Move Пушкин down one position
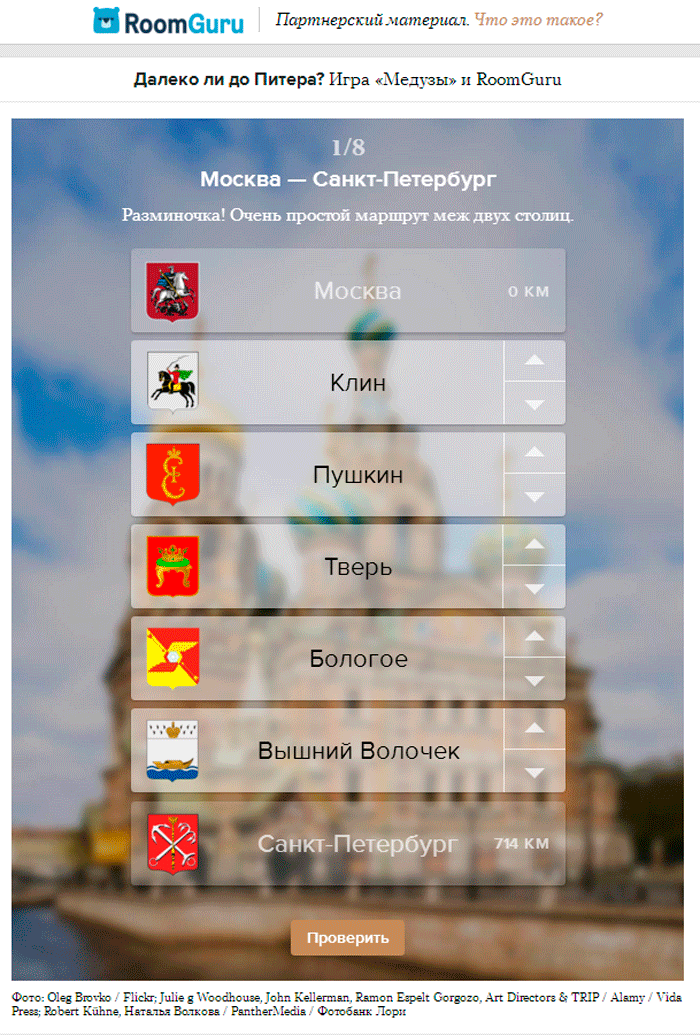The height and width of the screenshot is (1036, 700). coord(535,495)
